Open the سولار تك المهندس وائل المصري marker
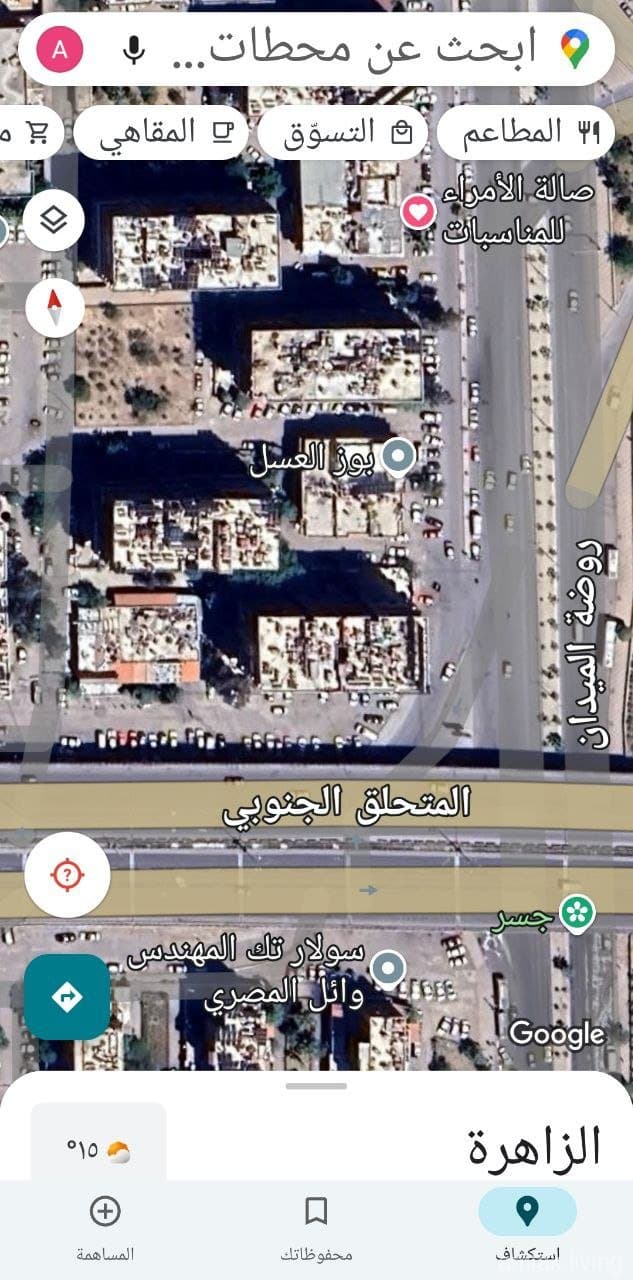This screenshot has width=633, height=1280. [387, 968]
